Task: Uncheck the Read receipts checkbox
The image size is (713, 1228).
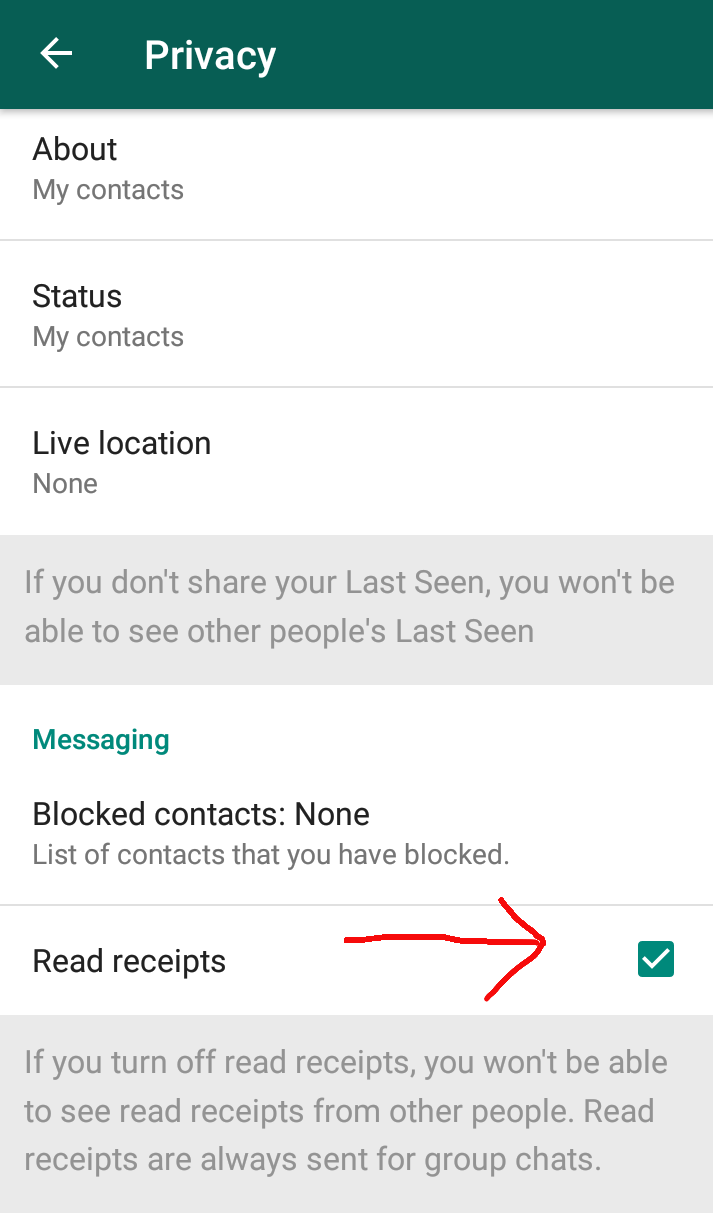Action: [x=656, y=960]
